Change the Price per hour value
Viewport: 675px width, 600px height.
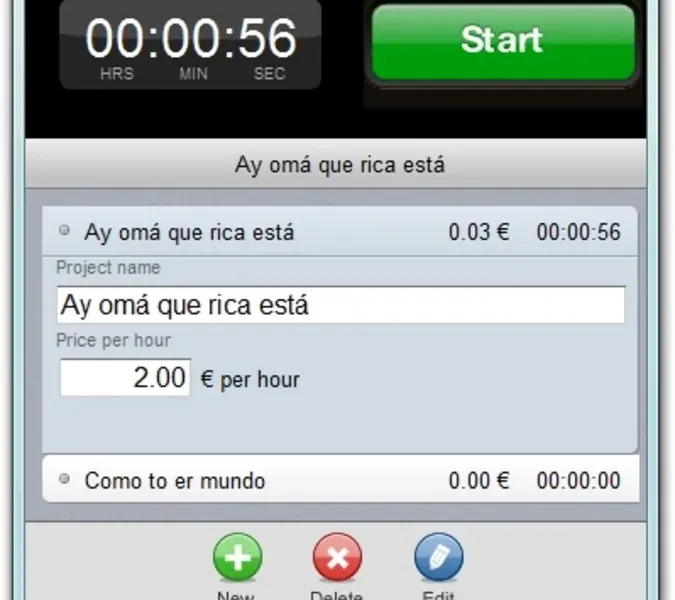click(126, 378)
